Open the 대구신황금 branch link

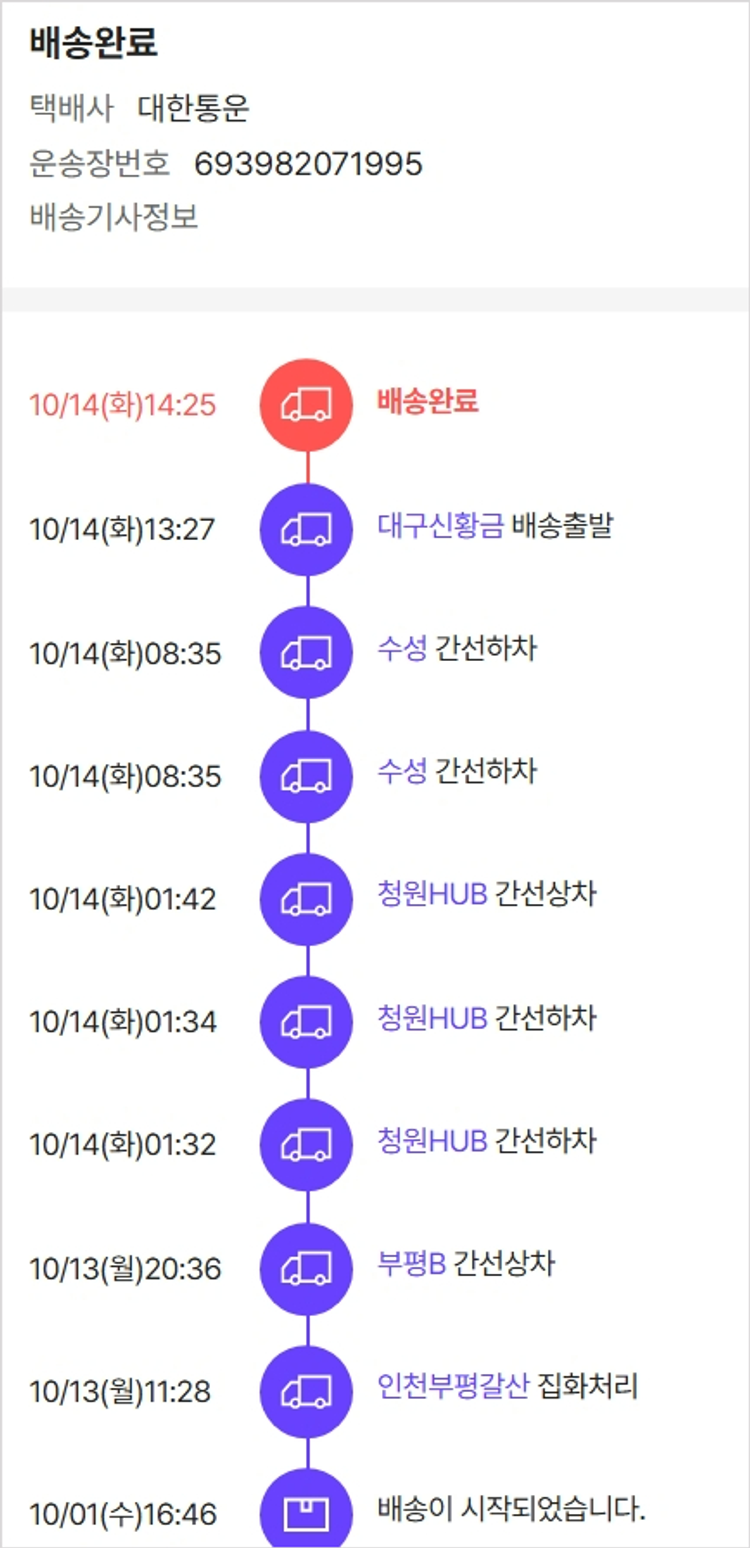(x=440, y=526)
